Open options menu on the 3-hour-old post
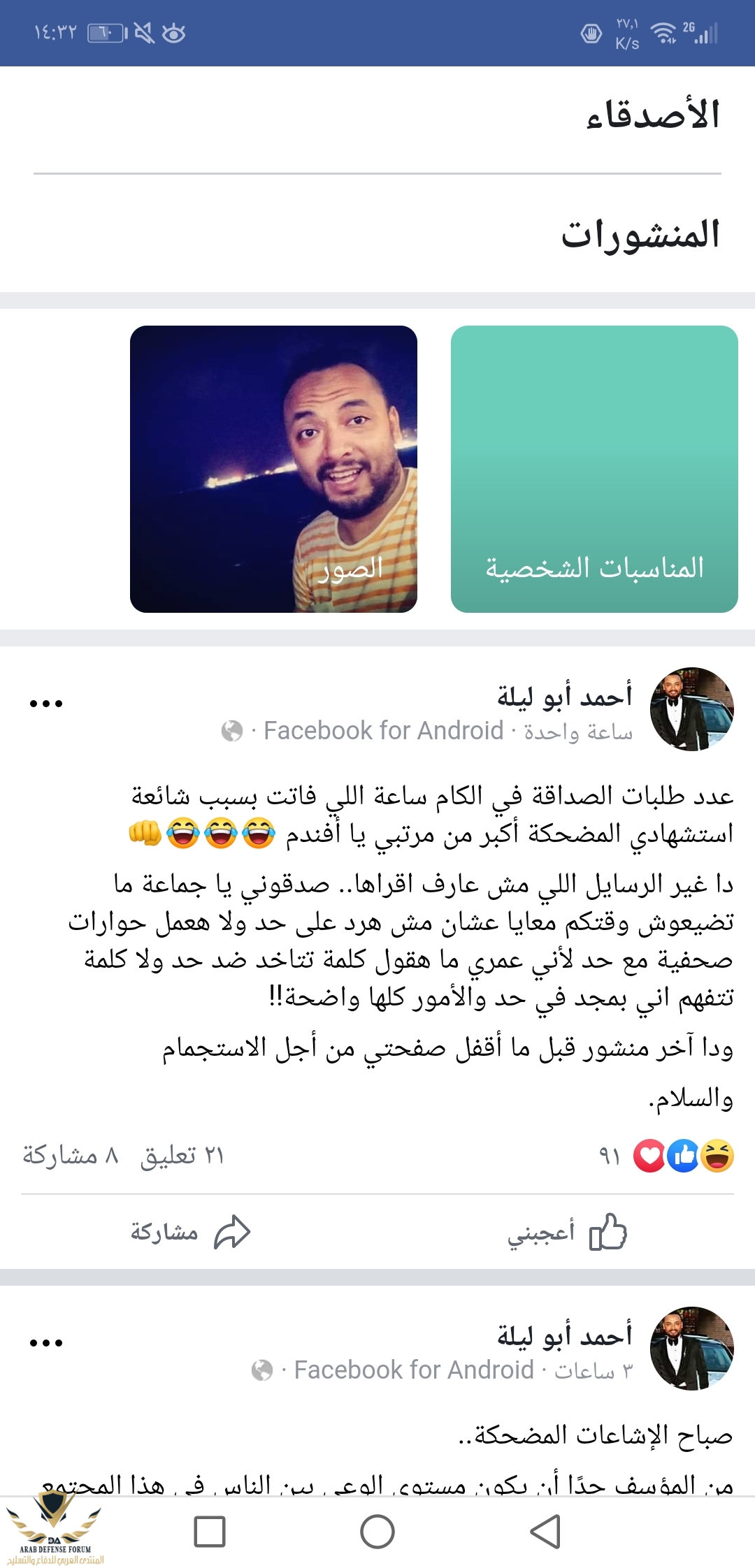The height and width of the screenshot is (1568, 755). (46, 1342)
